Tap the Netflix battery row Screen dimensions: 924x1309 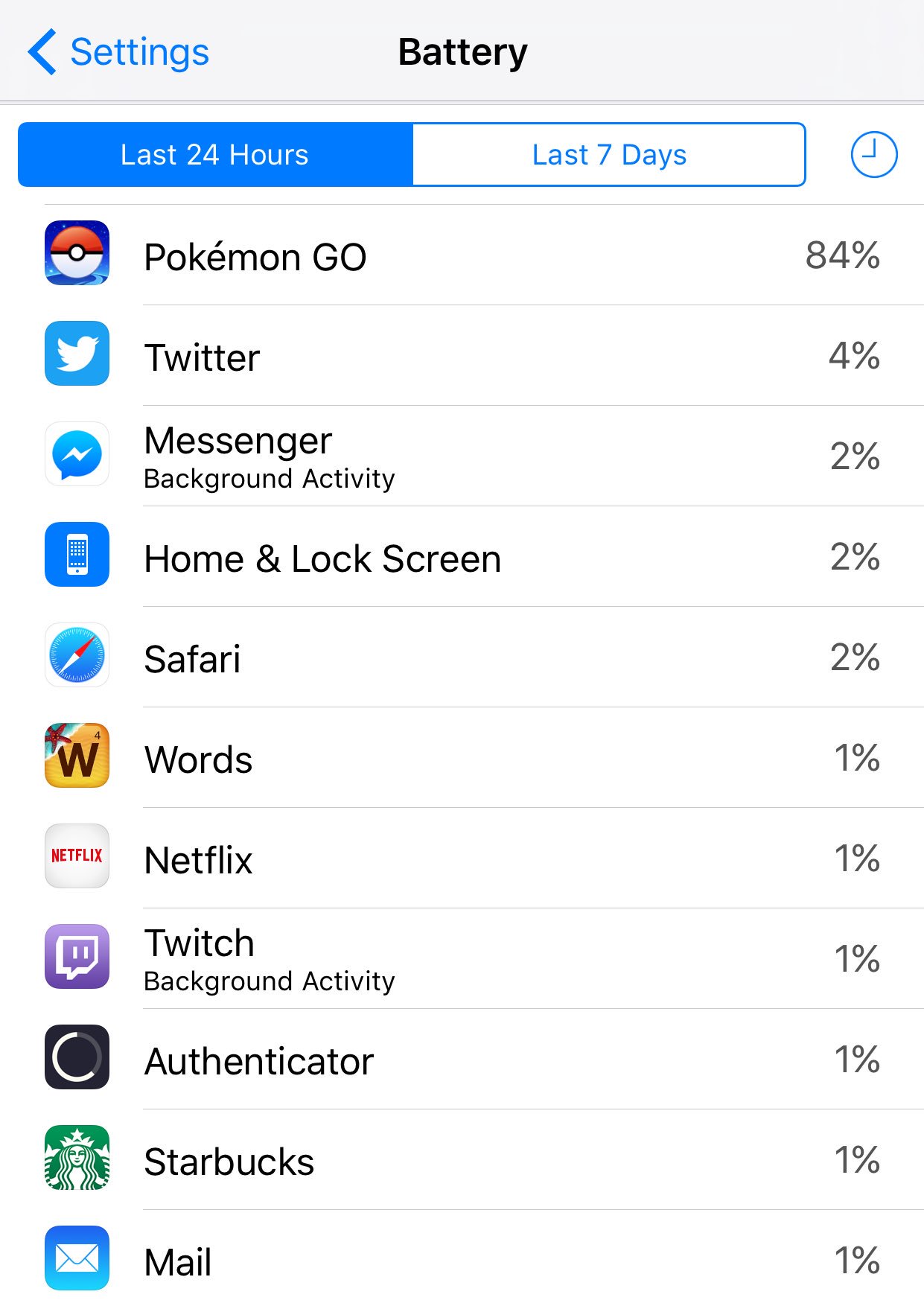click(462, 859)
